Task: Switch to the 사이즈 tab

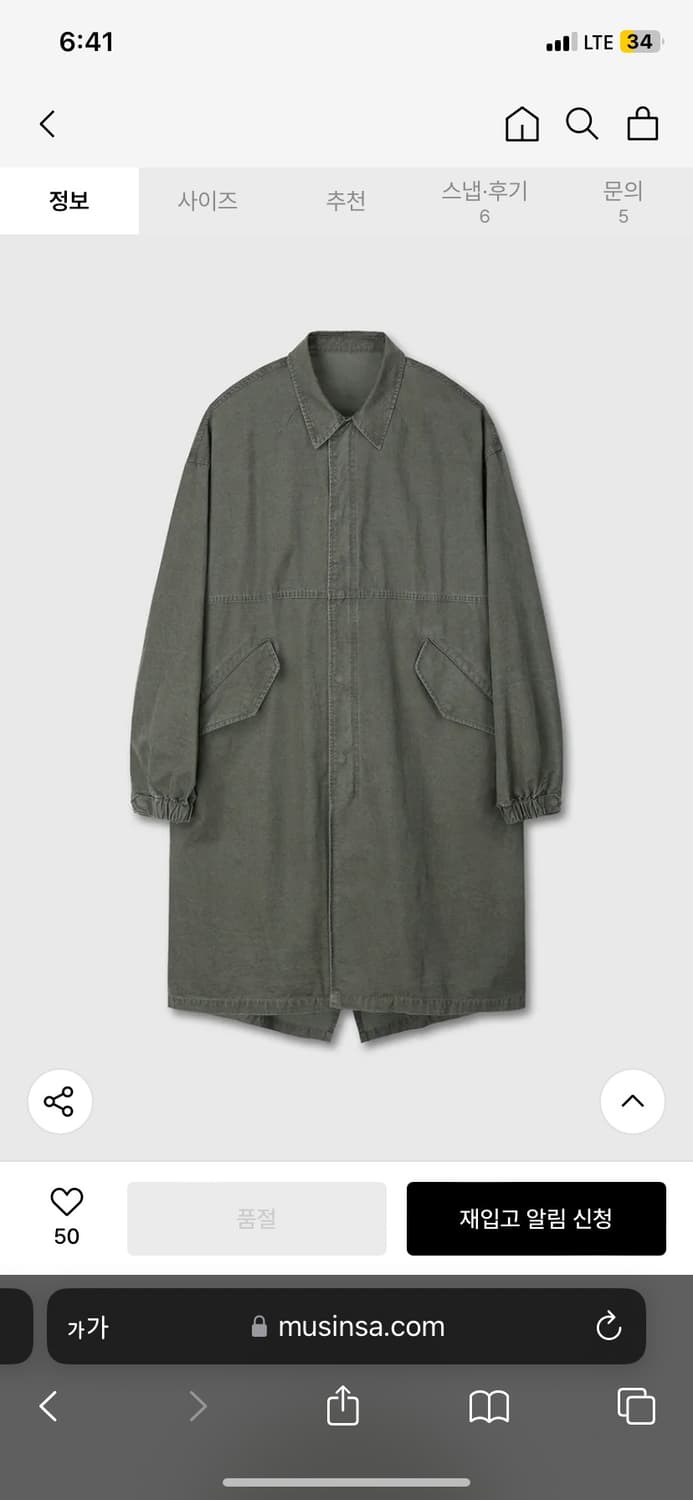Action: coord(207,200)
